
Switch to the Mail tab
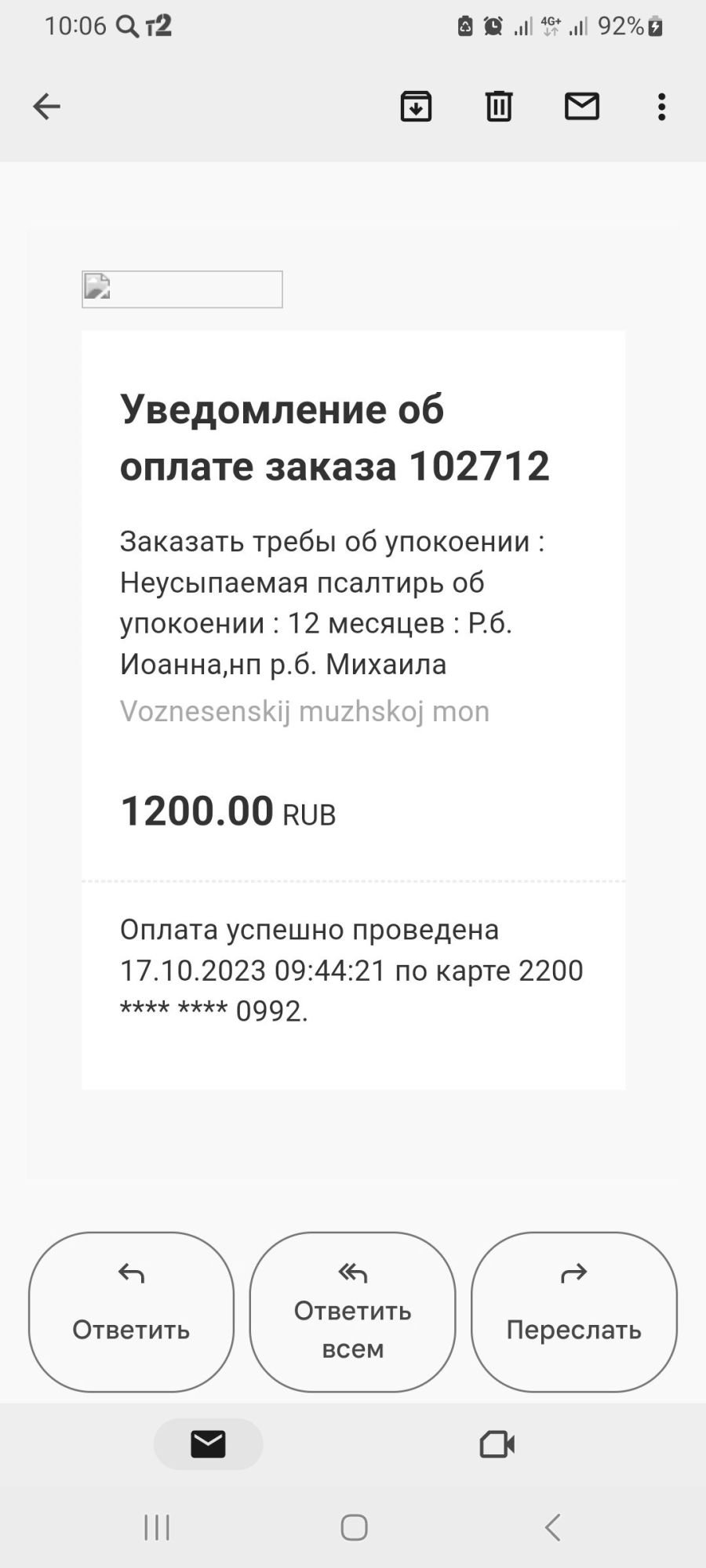pos(208,1443)
